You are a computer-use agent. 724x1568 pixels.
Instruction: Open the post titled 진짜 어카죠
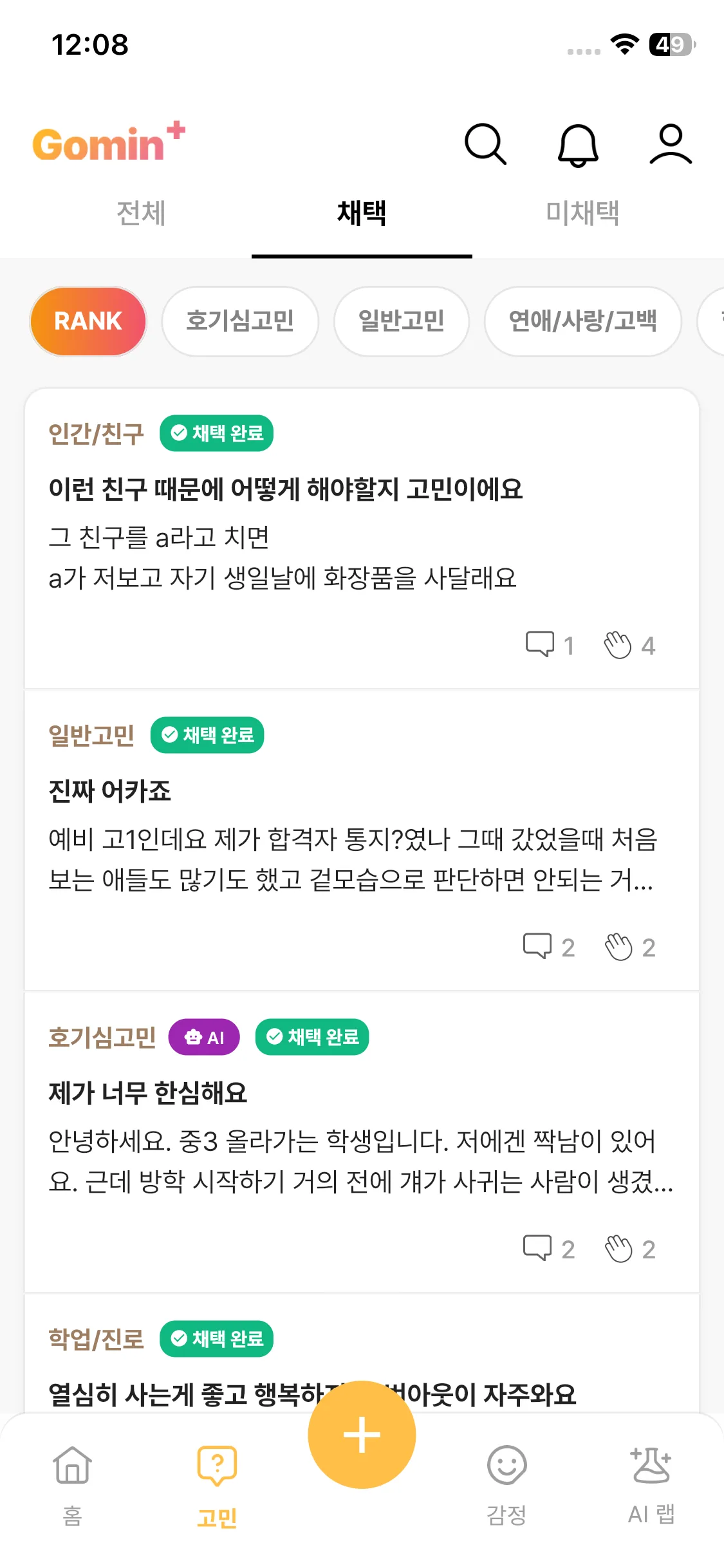point(110,791)
